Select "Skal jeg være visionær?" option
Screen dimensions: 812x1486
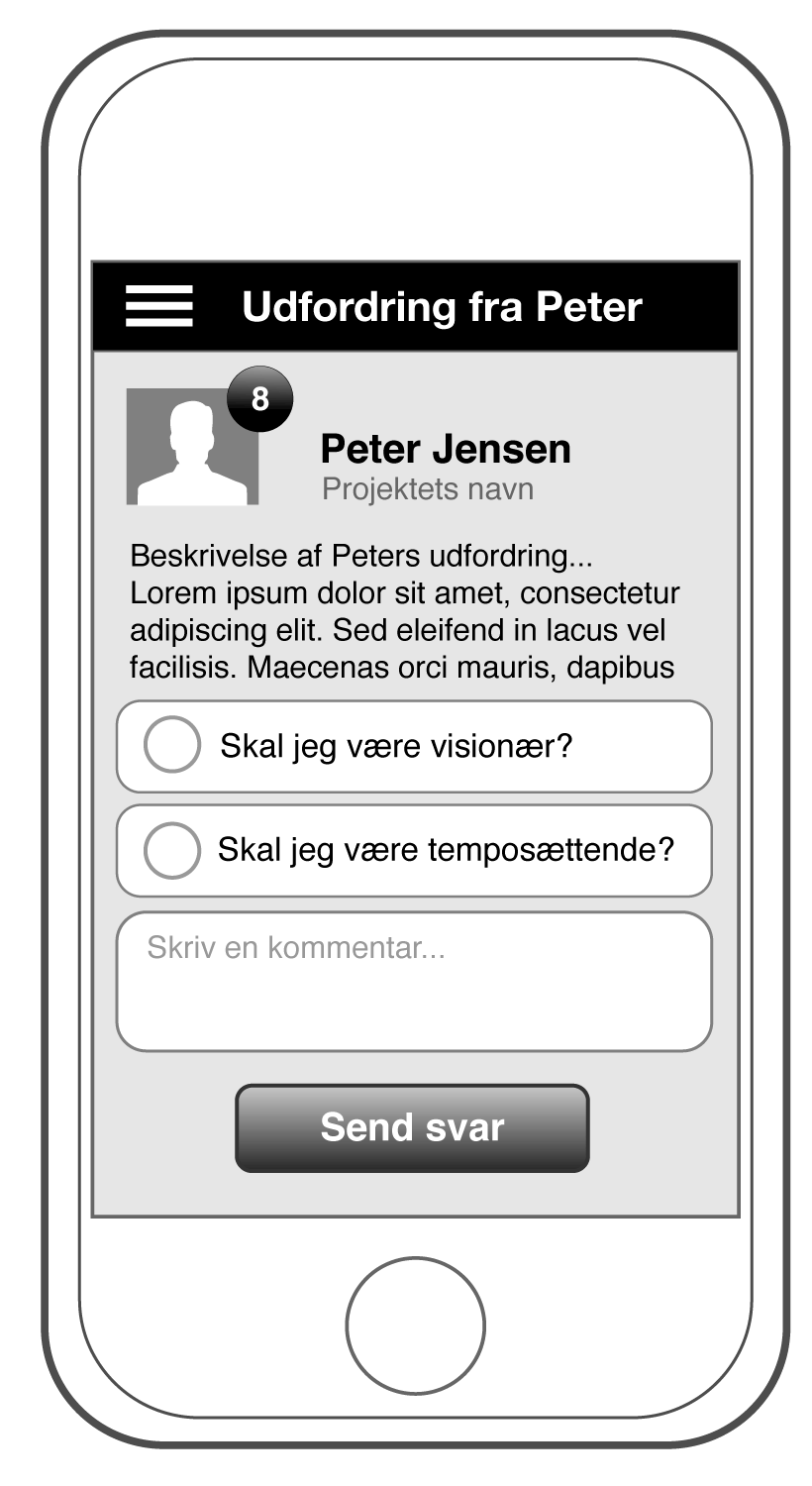coord(172,745)
